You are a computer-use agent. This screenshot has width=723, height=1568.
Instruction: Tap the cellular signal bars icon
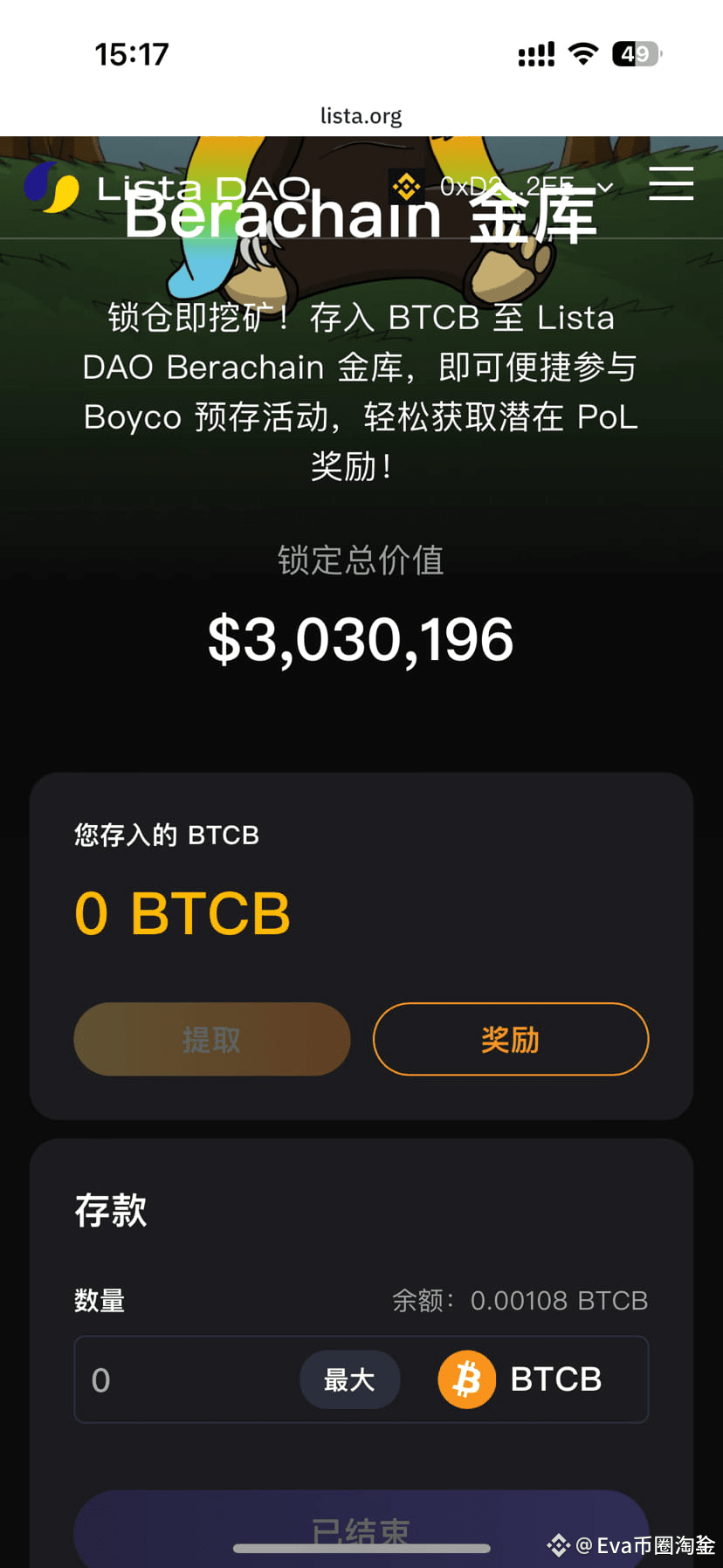pyautogui.click(x=535, y=54)
